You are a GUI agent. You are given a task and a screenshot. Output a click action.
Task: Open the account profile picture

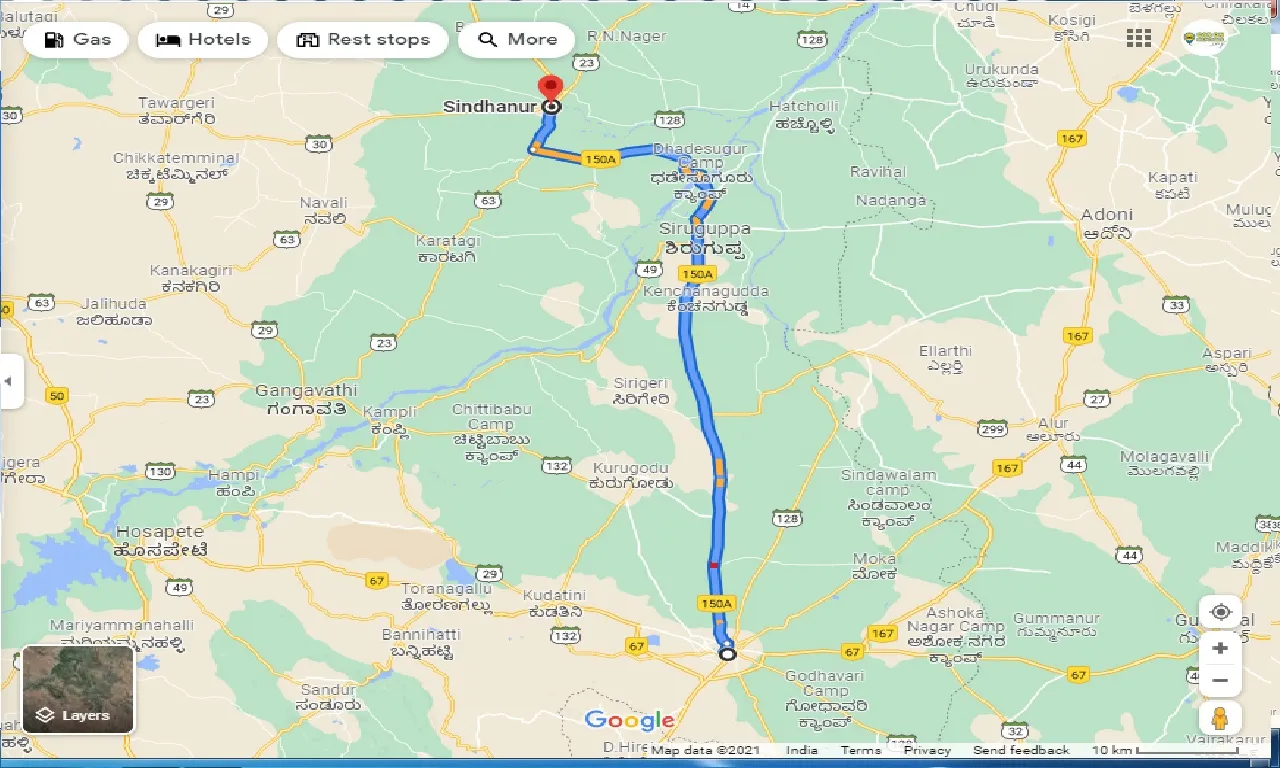point(1203,38)
